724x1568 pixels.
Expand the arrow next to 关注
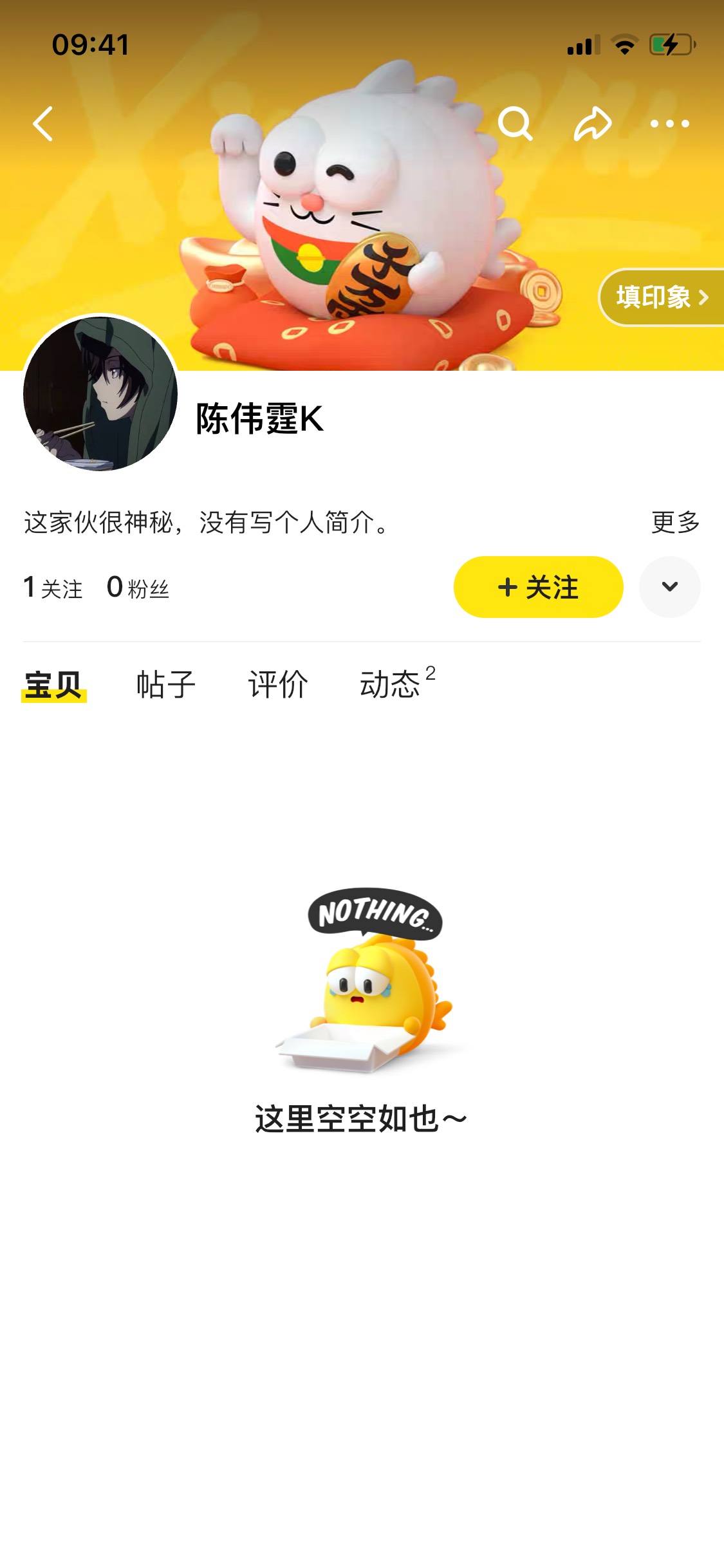tap(669, 587)
